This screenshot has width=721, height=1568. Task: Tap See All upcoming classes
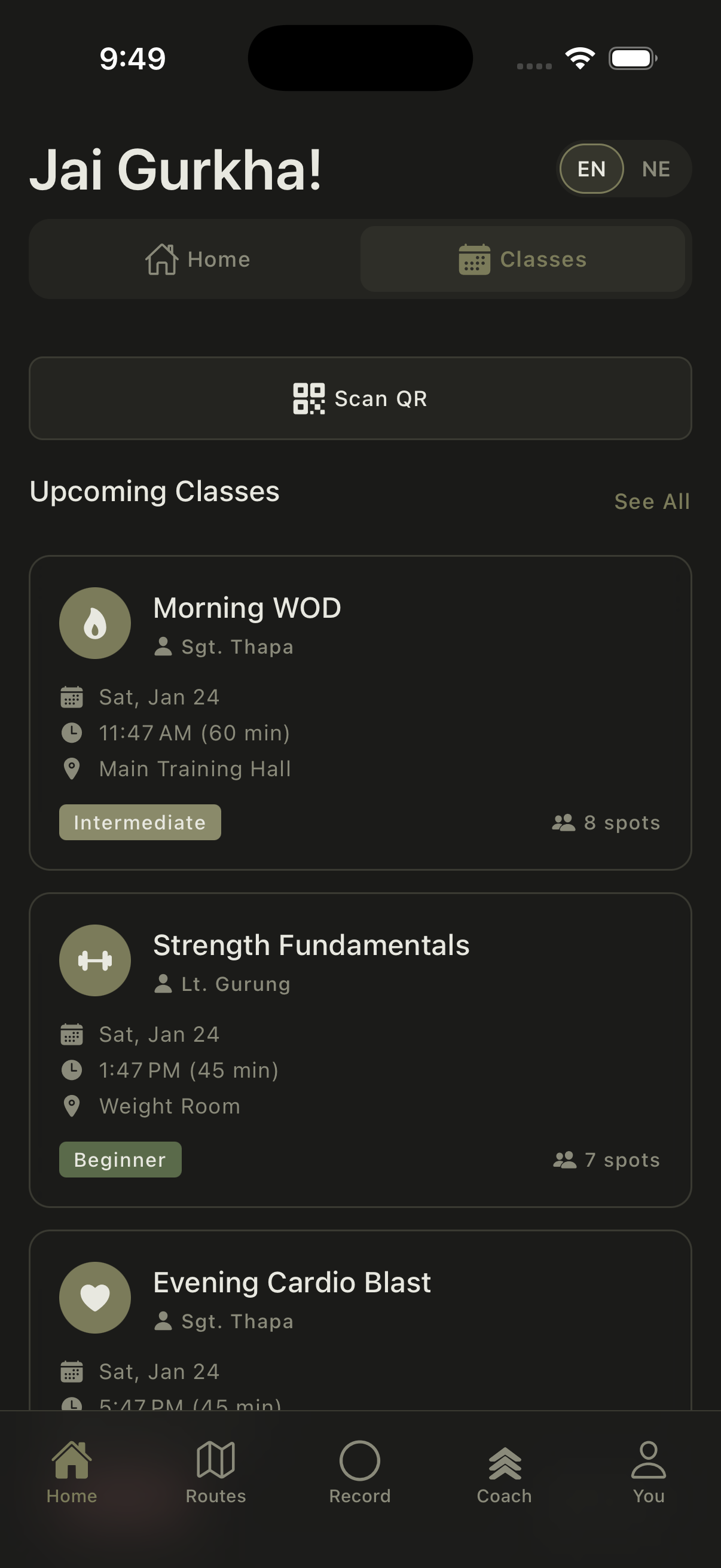651,501
